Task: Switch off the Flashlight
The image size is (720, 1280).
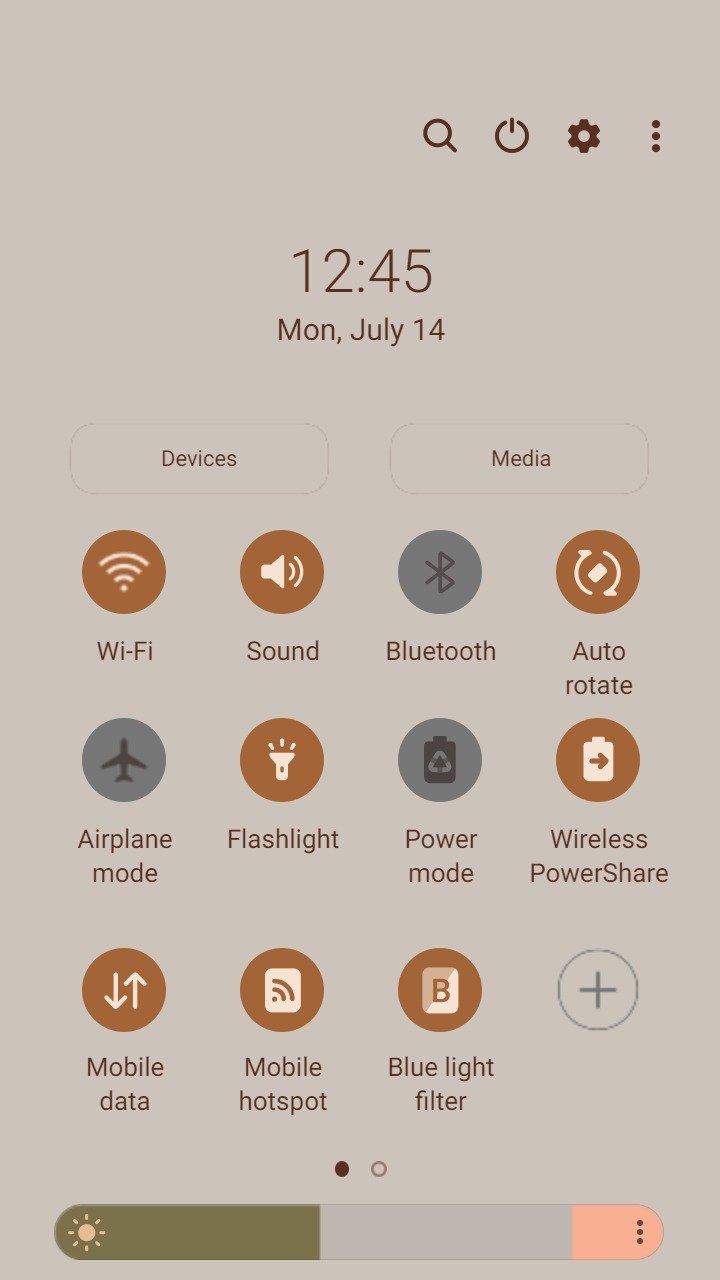Action: [282, 760]
